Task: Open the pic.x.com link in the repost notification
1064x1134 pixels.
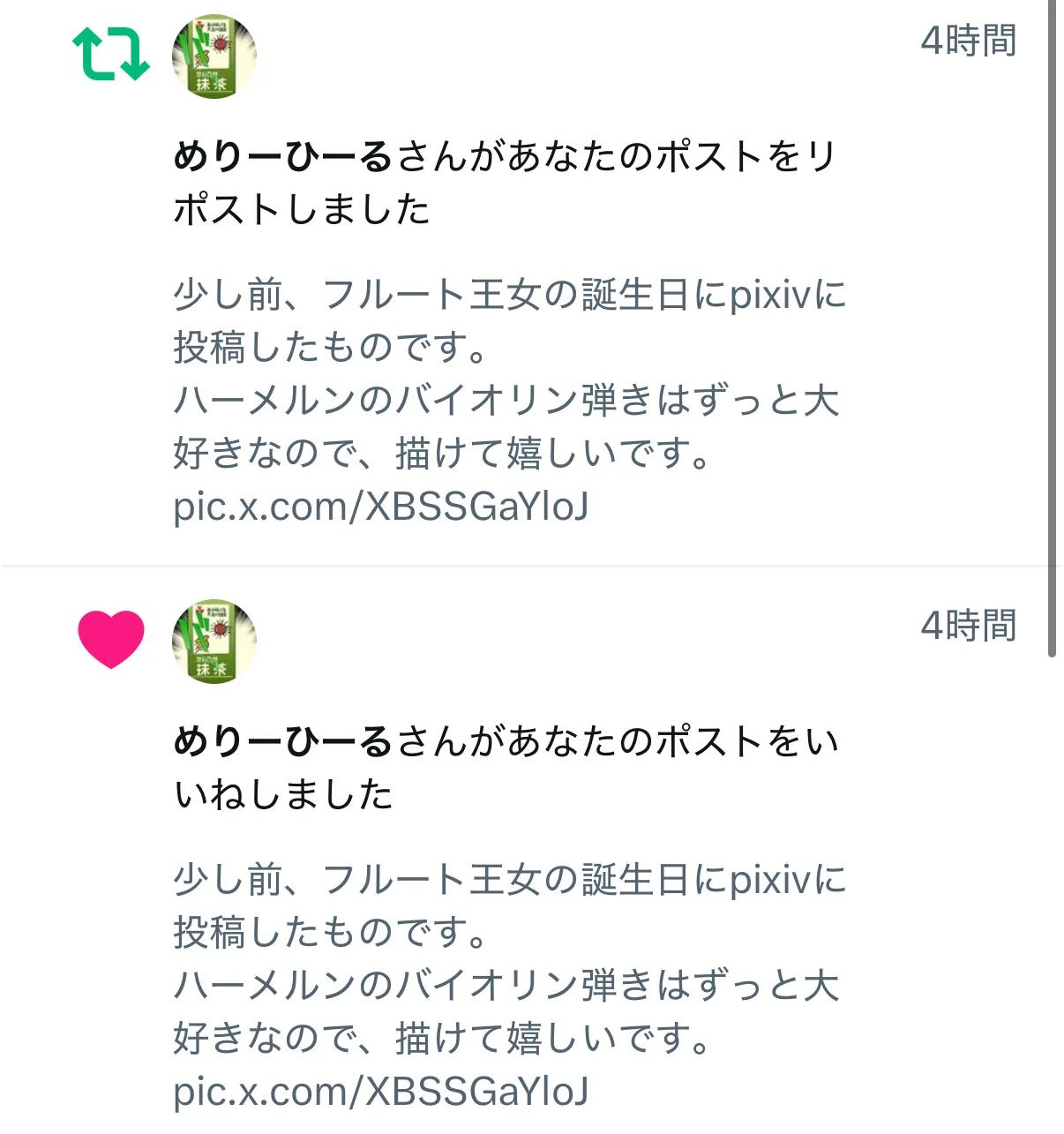Action: (380, 507)
